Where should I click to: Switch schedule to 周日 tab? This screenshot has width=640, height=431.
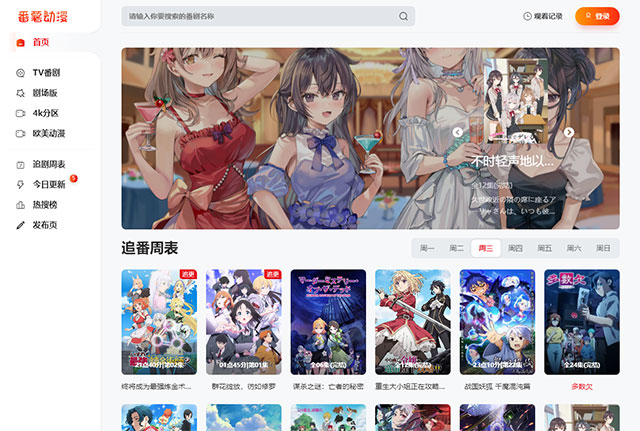(603, 248)
